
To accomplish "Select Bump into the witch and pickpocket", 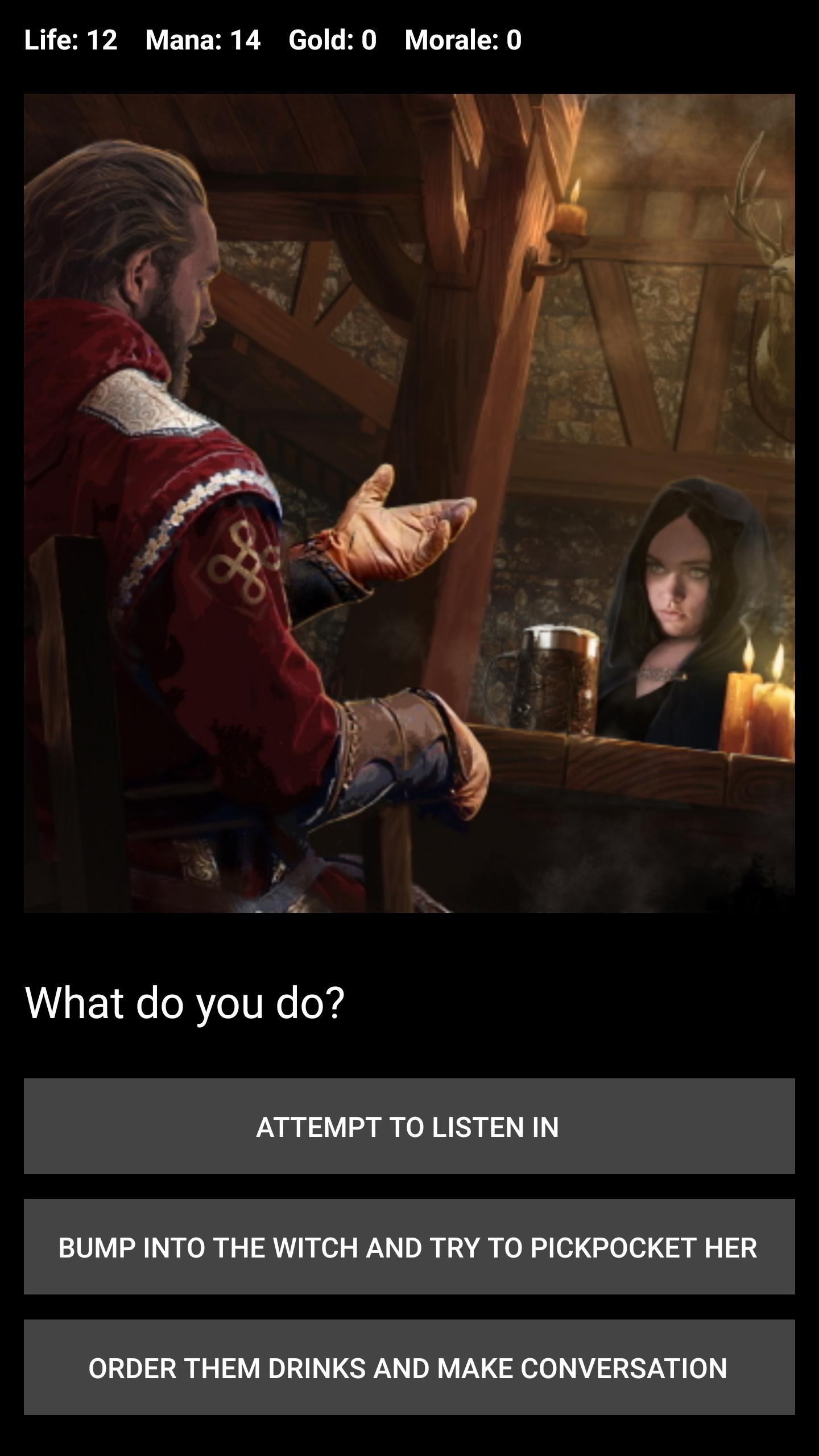I will point(409,1247).
